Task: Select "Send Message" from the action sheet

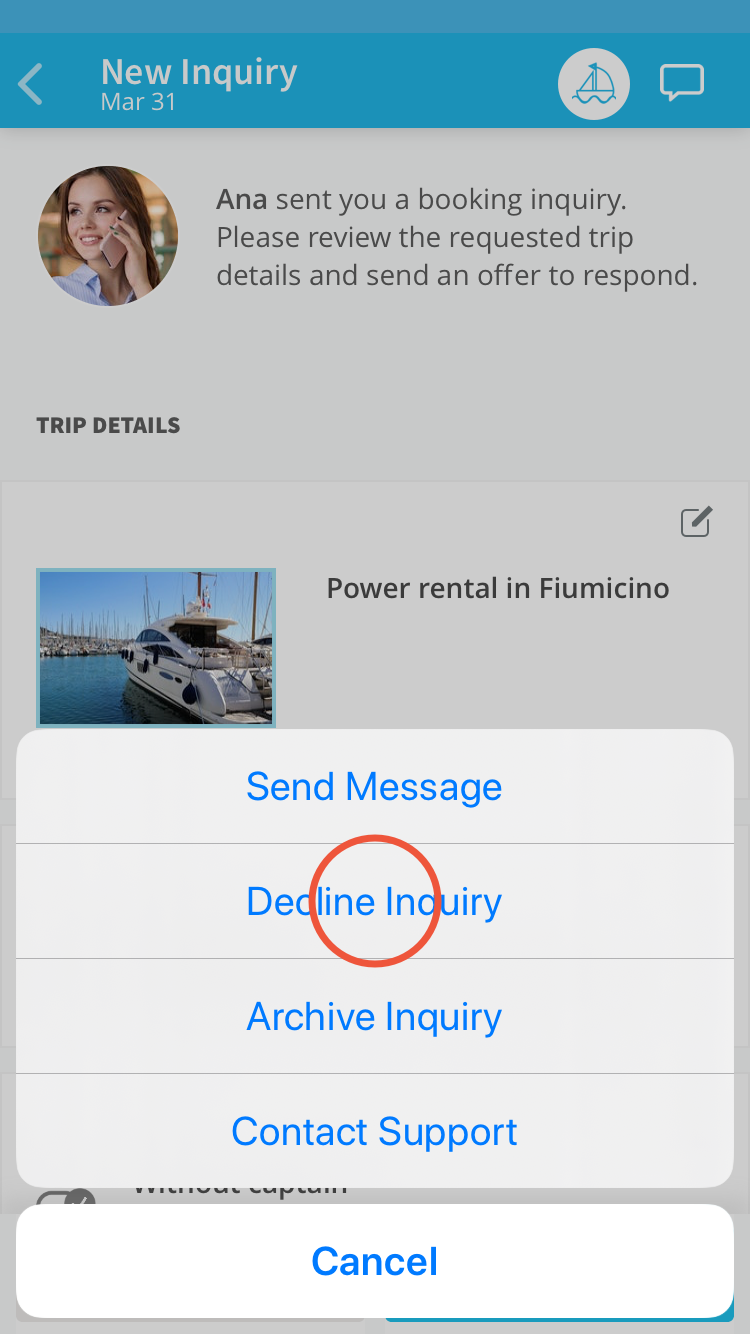Action: (x=374, y=786)
